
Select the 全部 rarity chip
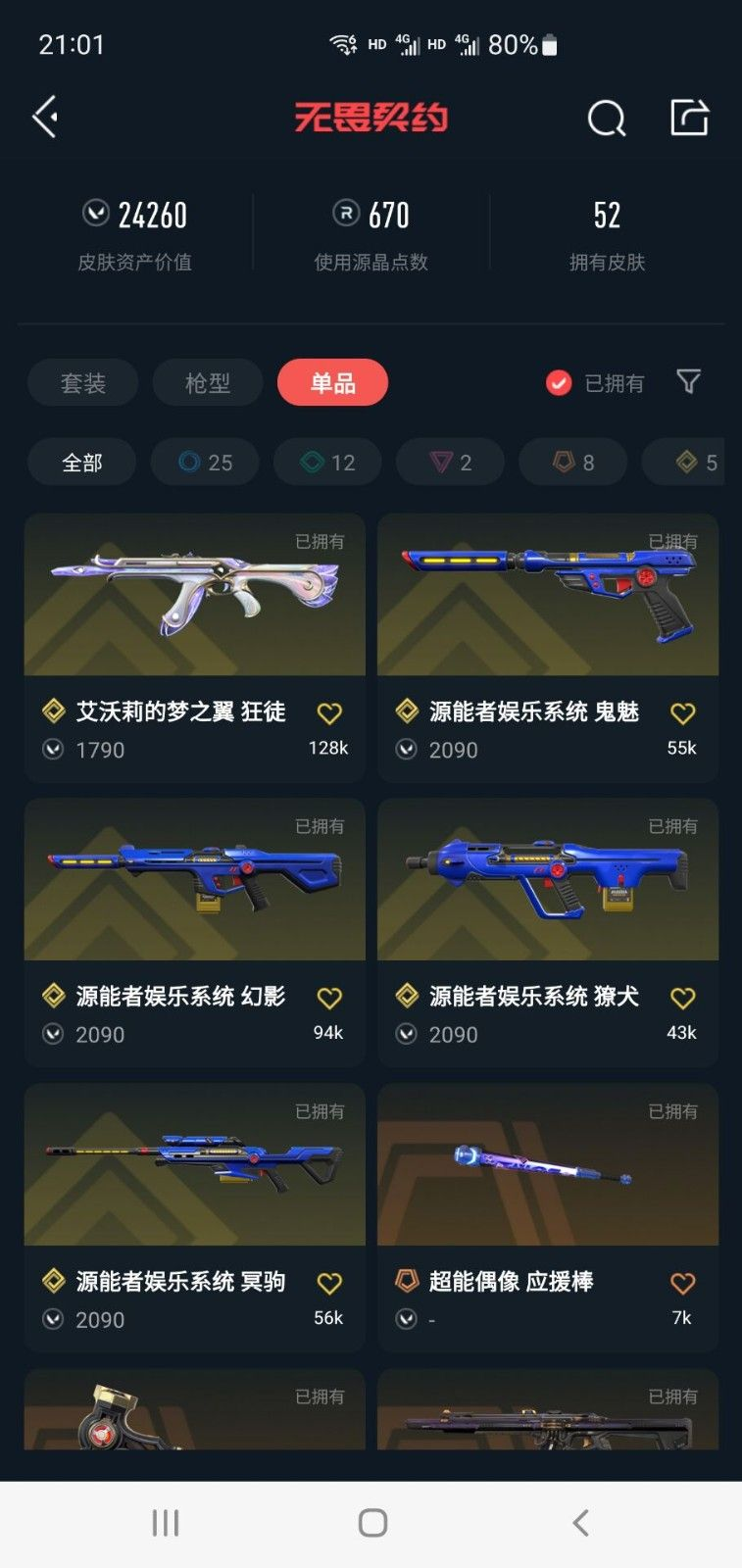[82, 463]
